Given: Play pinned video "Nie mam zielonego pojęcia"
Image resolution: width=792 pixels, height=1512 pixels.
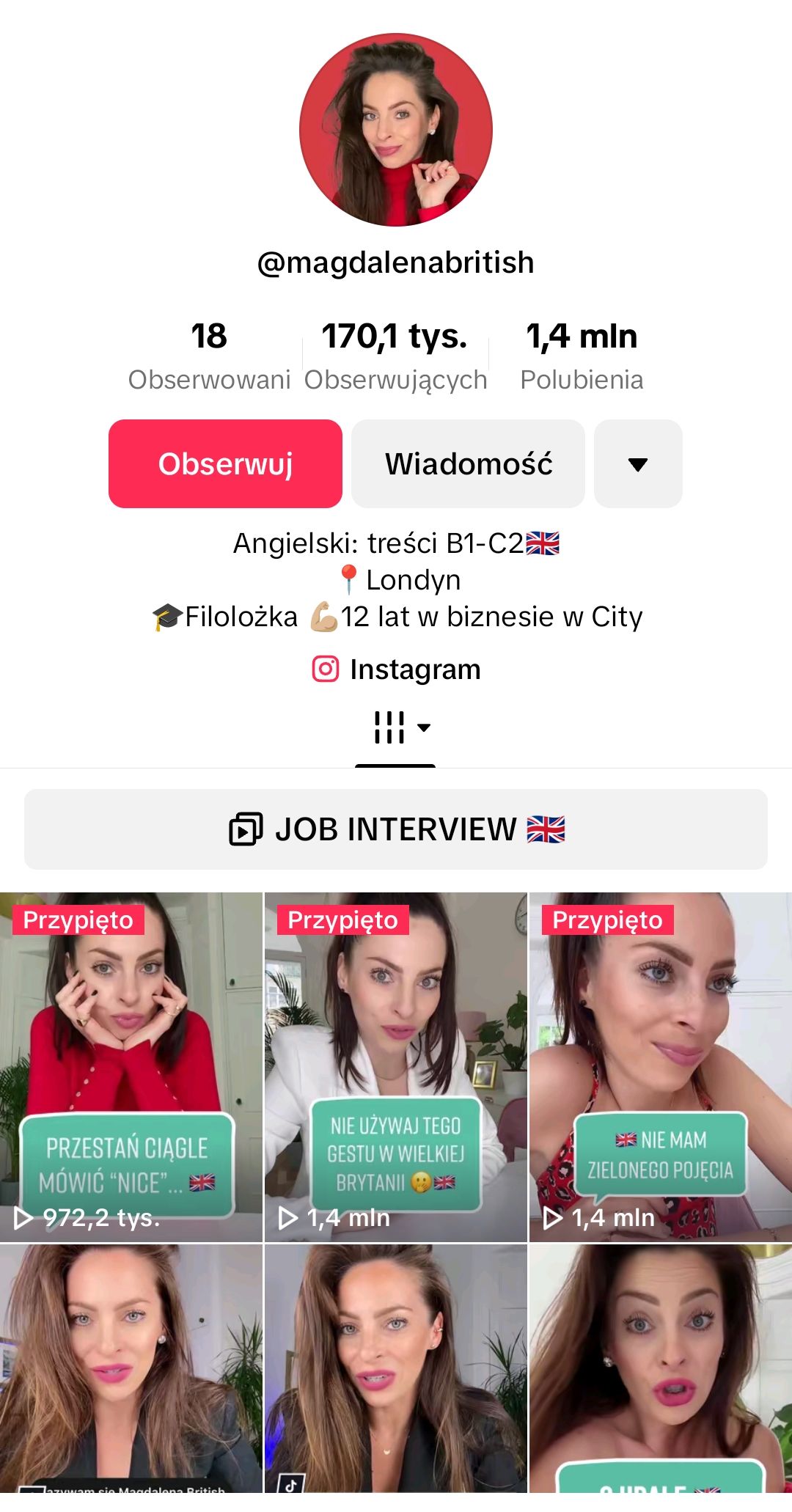Looking at the screenshot, I should pos(660,1067).
